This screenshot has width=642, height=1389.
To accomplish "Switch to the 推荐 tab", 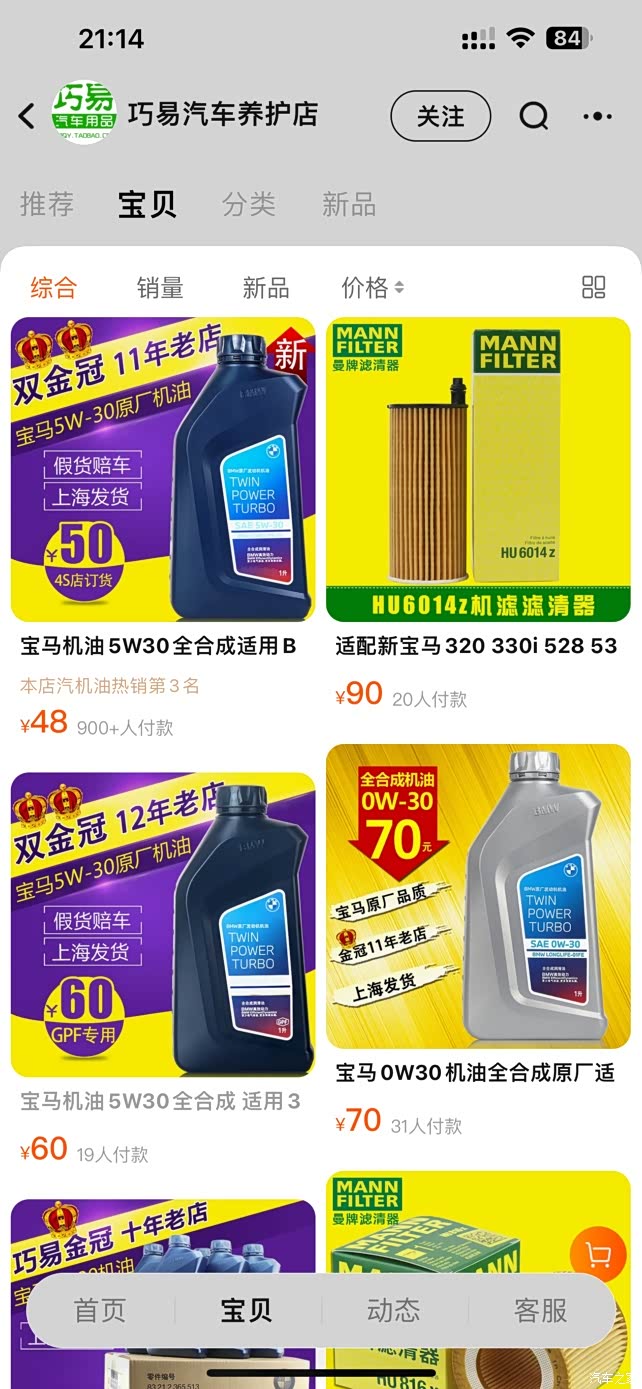I will click(47, 204).
